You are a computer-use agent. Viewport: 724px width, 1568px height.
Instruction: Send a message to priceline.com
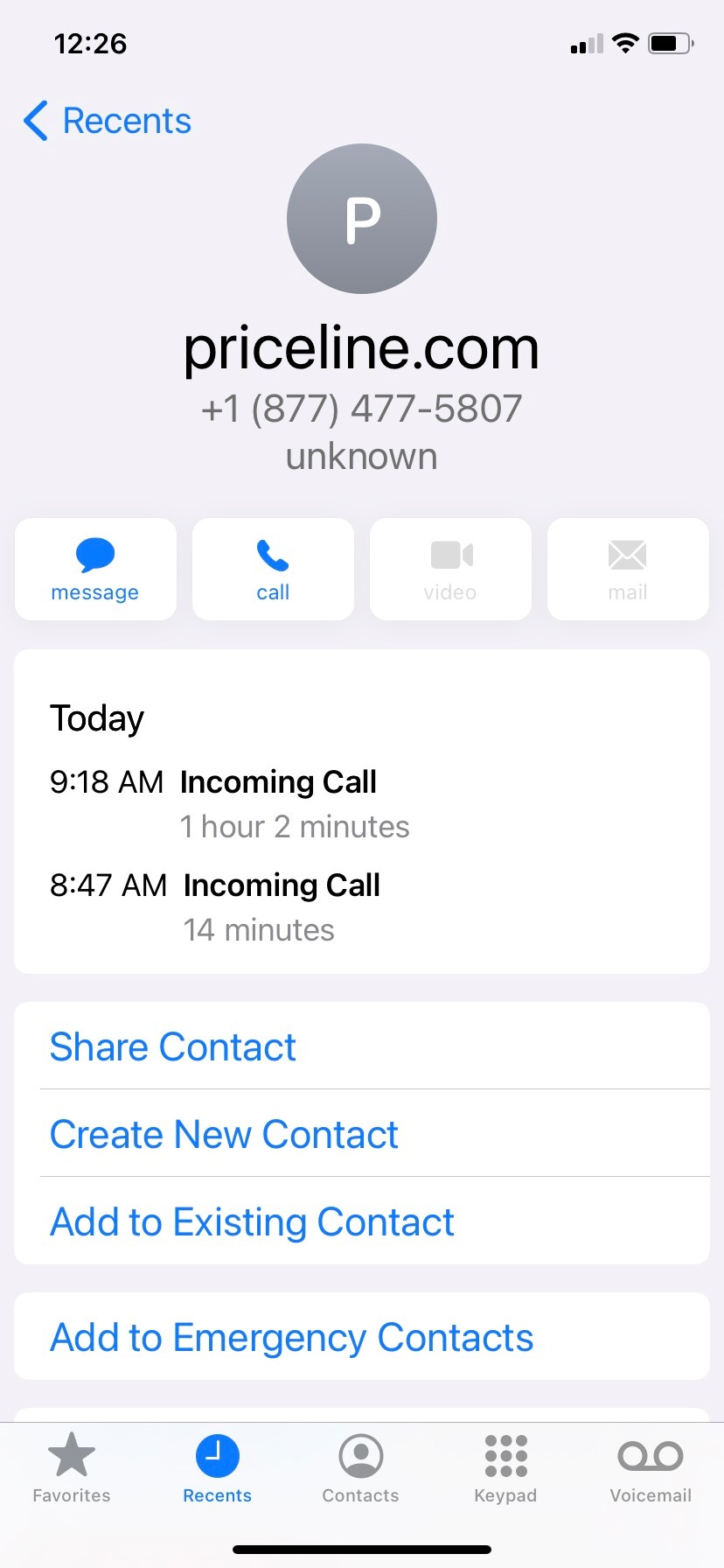[x=95, y=569]
